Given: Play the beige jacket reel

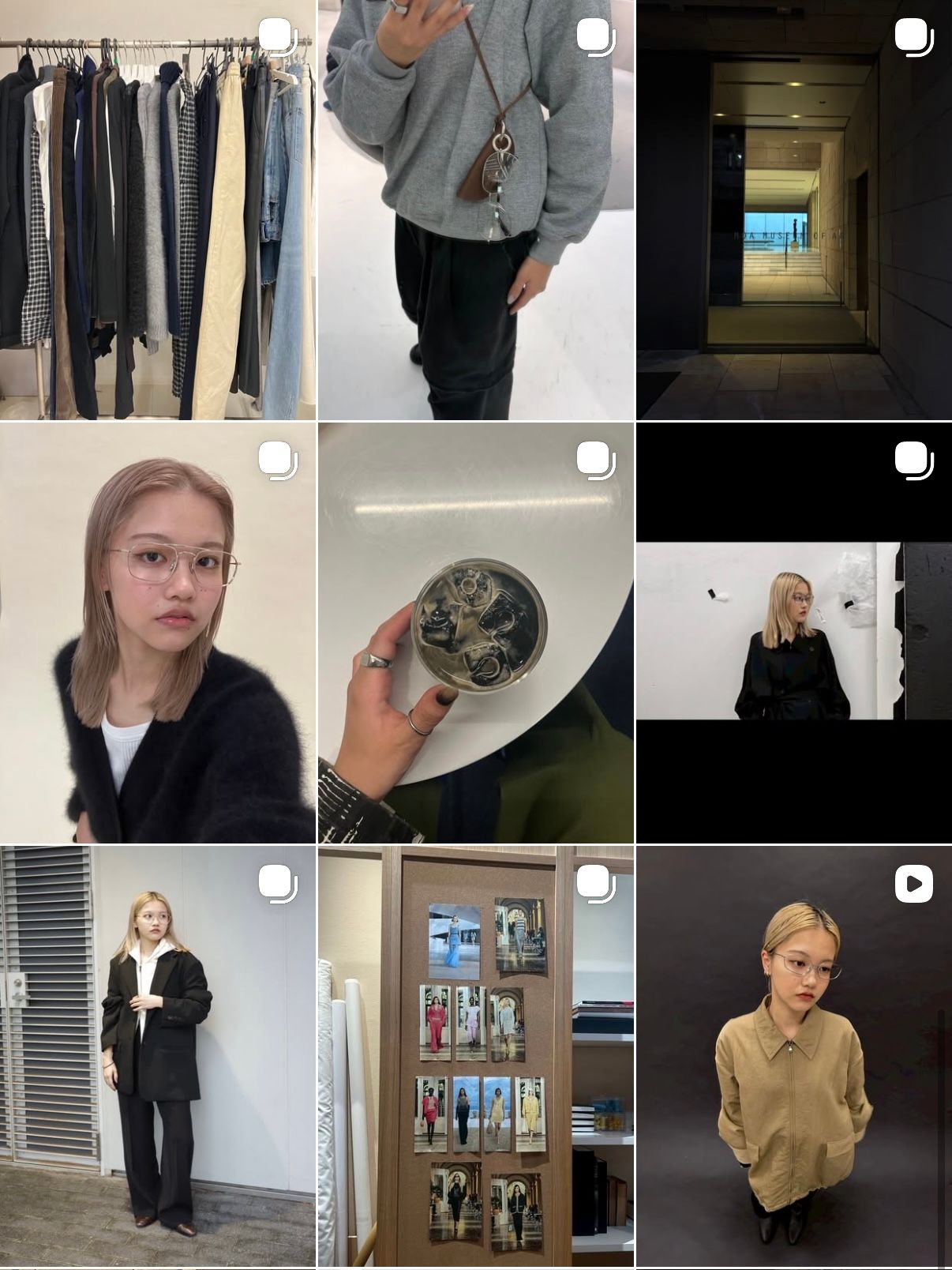Looking at the screenshot, I should point(793,1057).
